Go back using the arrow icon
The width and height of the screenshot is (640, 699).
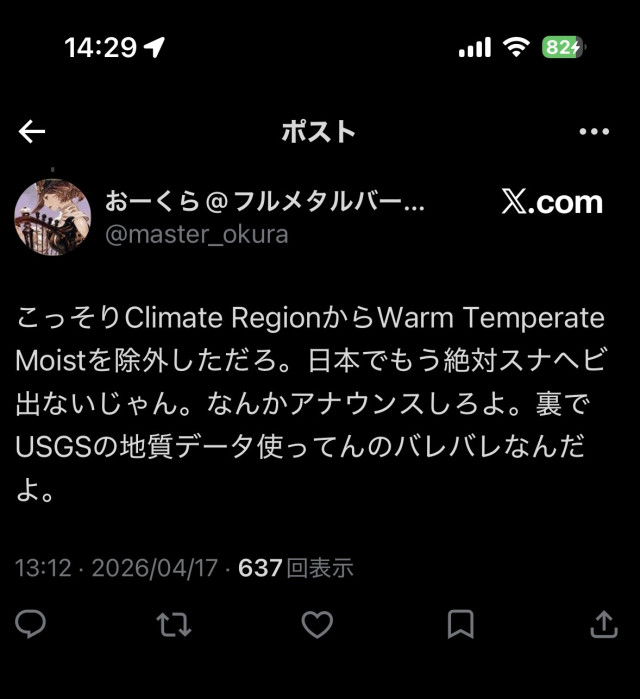coord(32,131)
